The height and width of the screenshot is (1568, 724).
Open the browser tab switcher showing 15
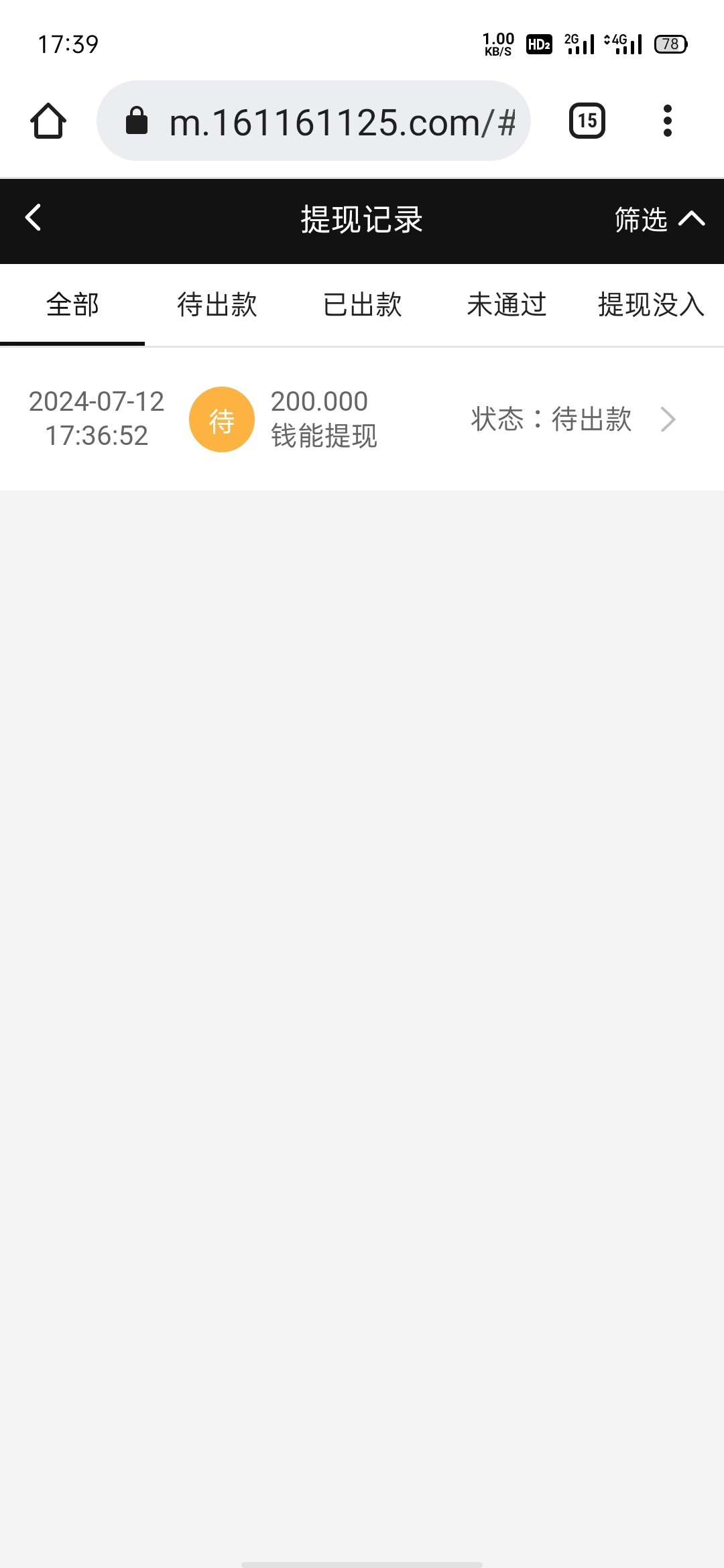[587, 121]
